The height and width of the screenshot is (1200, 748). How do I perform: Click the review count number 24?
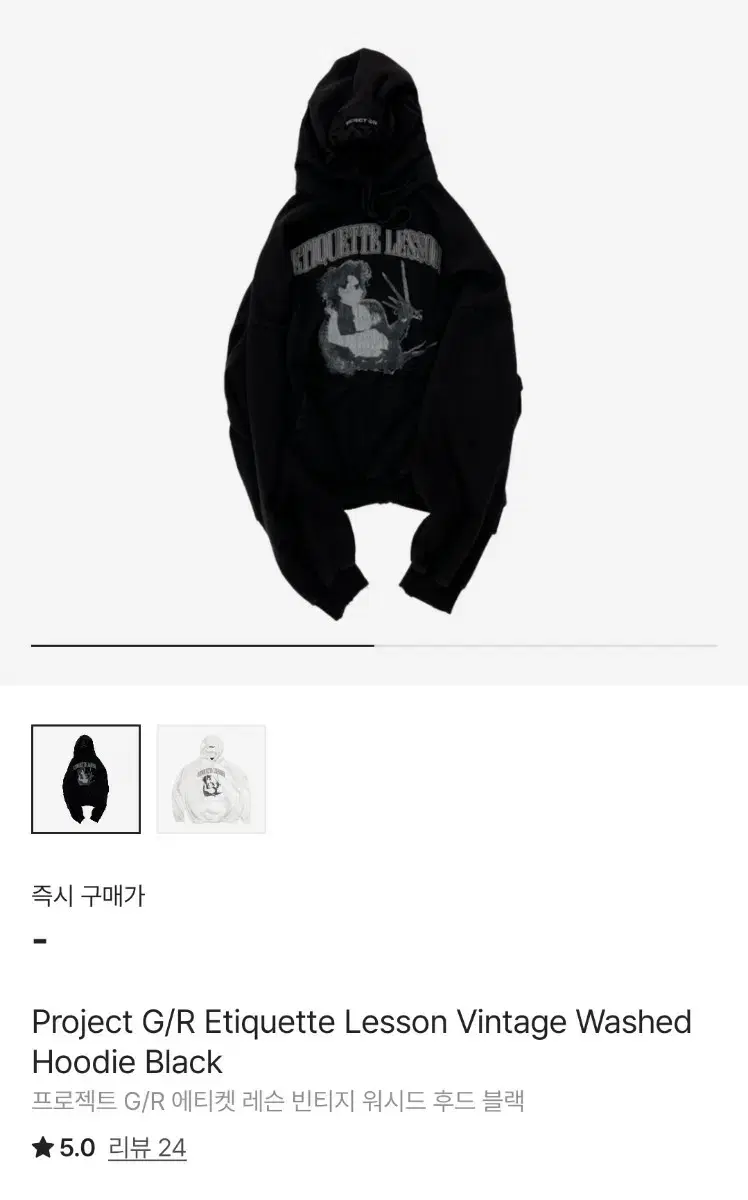coord(173,1148)
